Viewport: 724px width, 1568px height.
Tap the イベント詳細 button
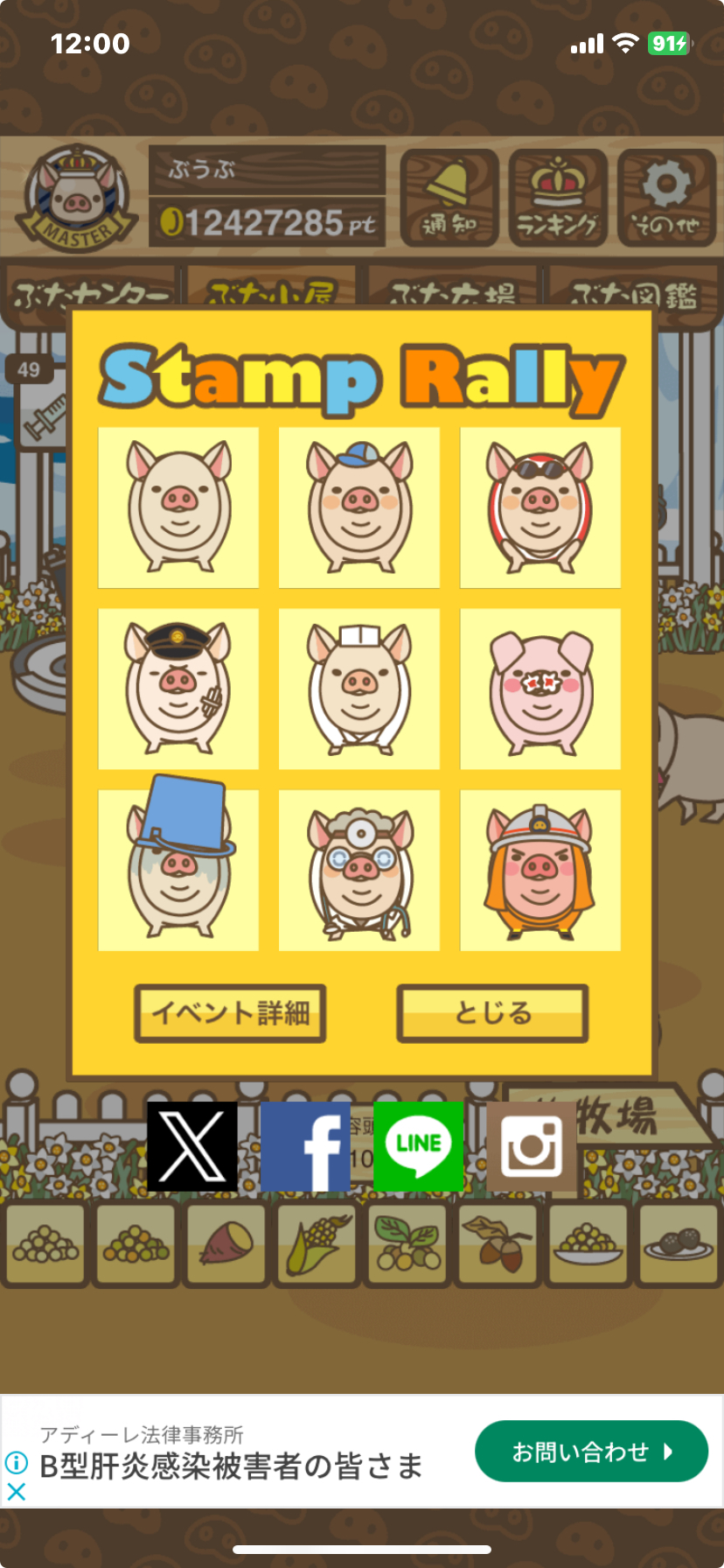point(230,1013)
